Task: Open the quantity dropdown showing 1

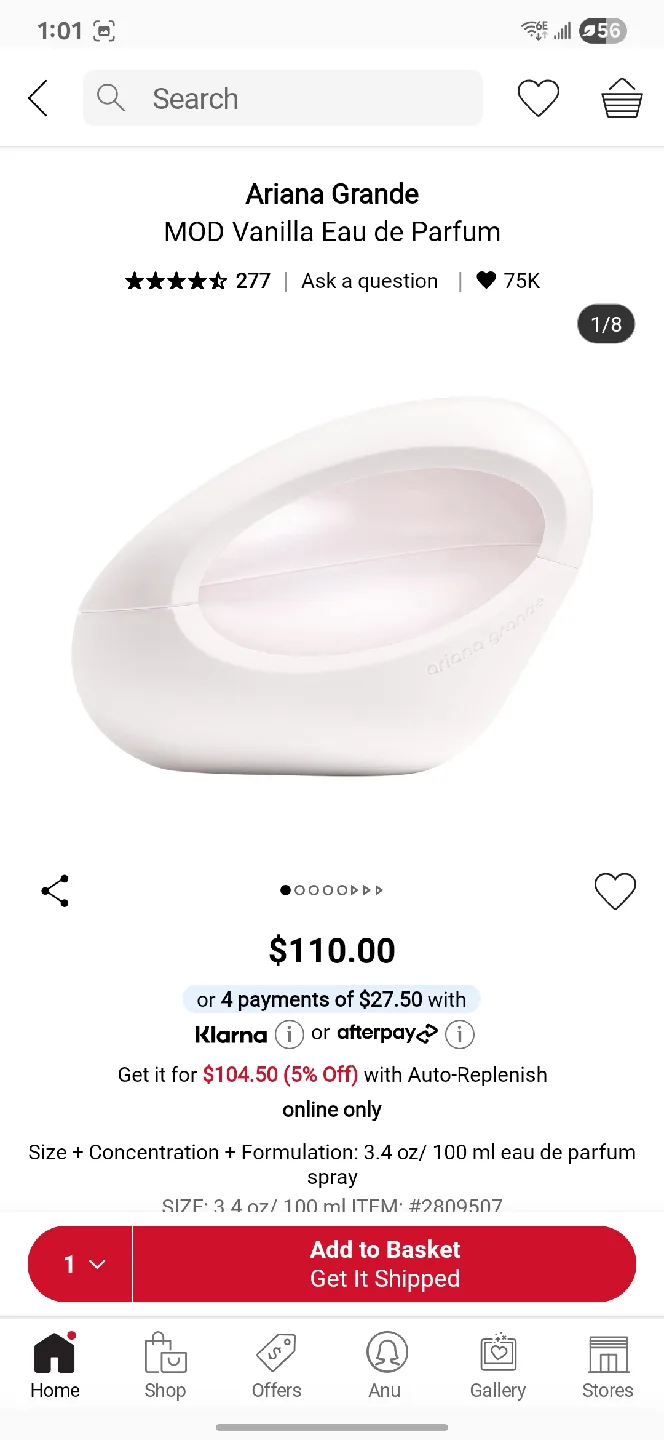Action: pyautogui.click(x=82, y=1264)
